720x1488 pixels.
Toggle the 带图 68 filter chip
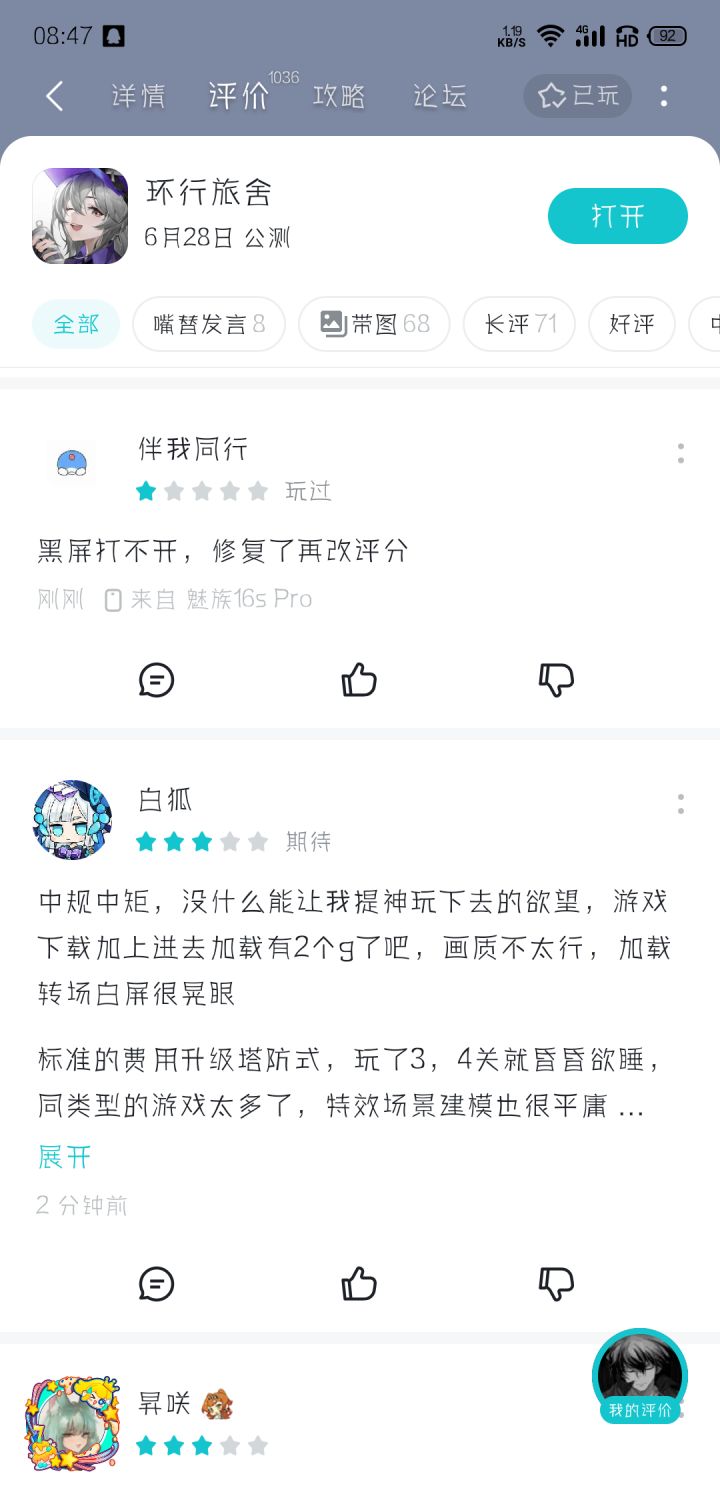pyautogui.click(x=374, y=324)
